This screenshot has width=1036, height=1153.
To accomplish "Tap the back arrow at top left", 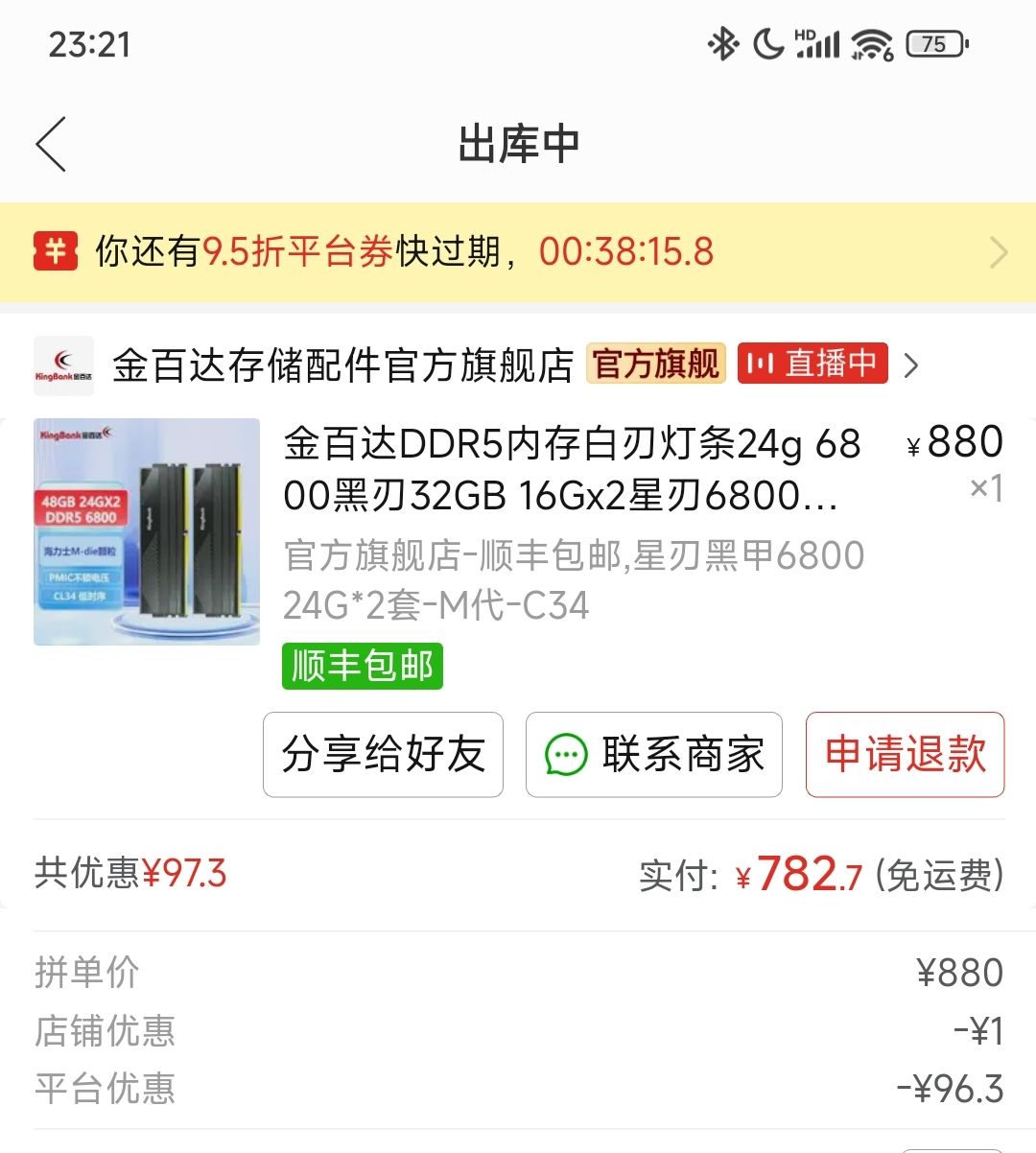I will (x=50, y=144).
